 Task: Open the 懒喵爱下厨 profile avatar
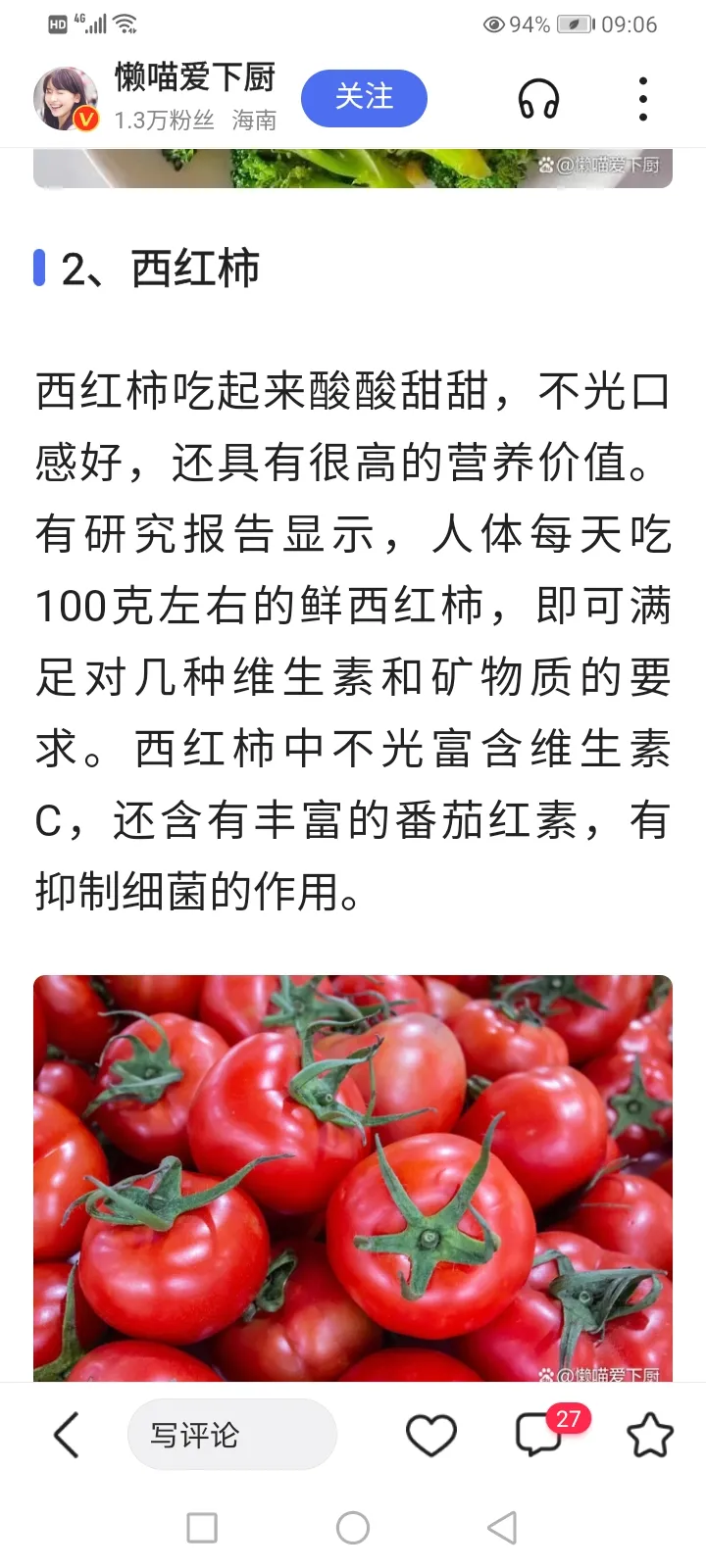[x=67, y=99]
